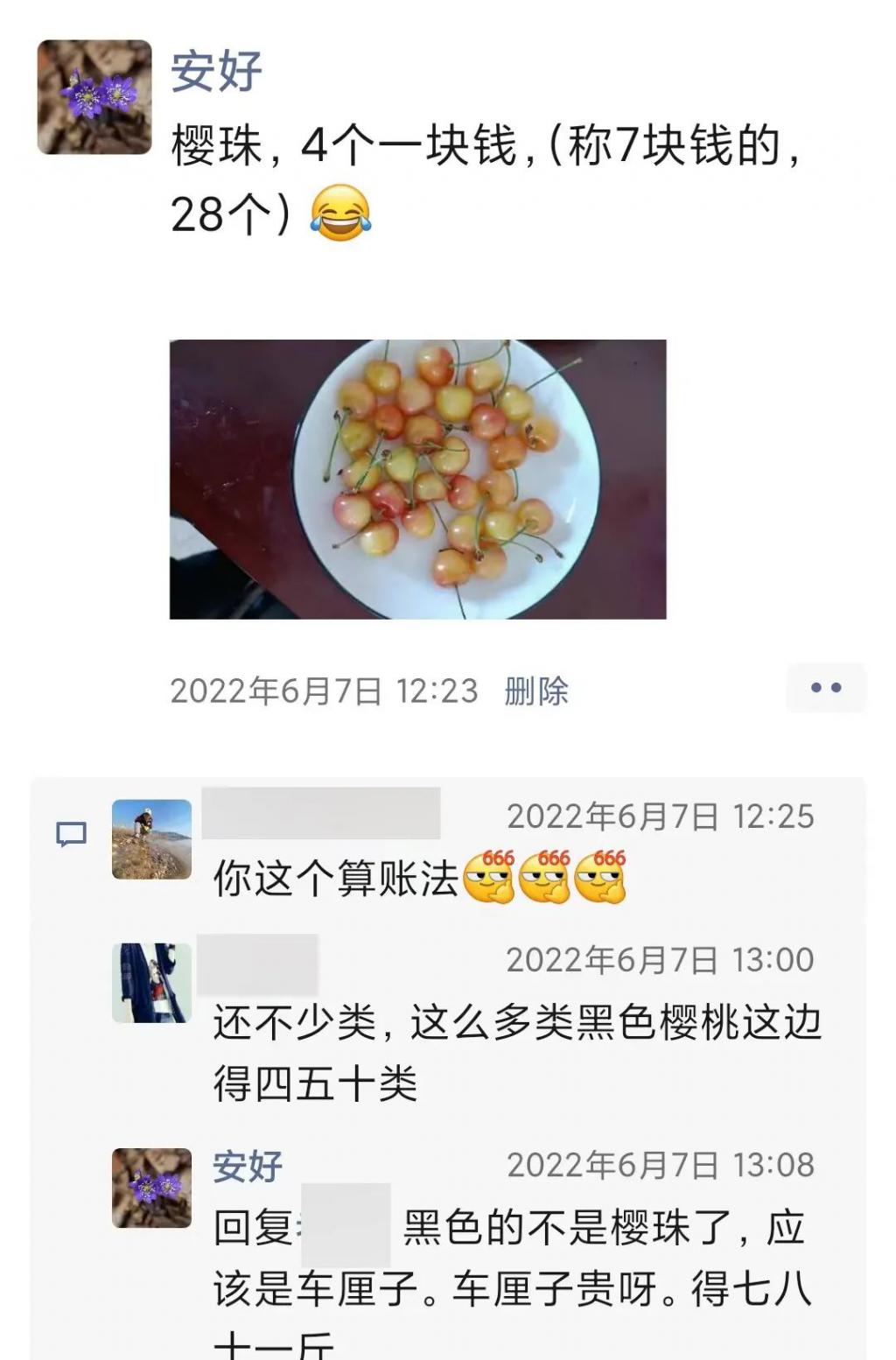Open the like and comment options button
Viewport: 896px width, 1360px height.
pyautogui.click(x=825, y=688)
